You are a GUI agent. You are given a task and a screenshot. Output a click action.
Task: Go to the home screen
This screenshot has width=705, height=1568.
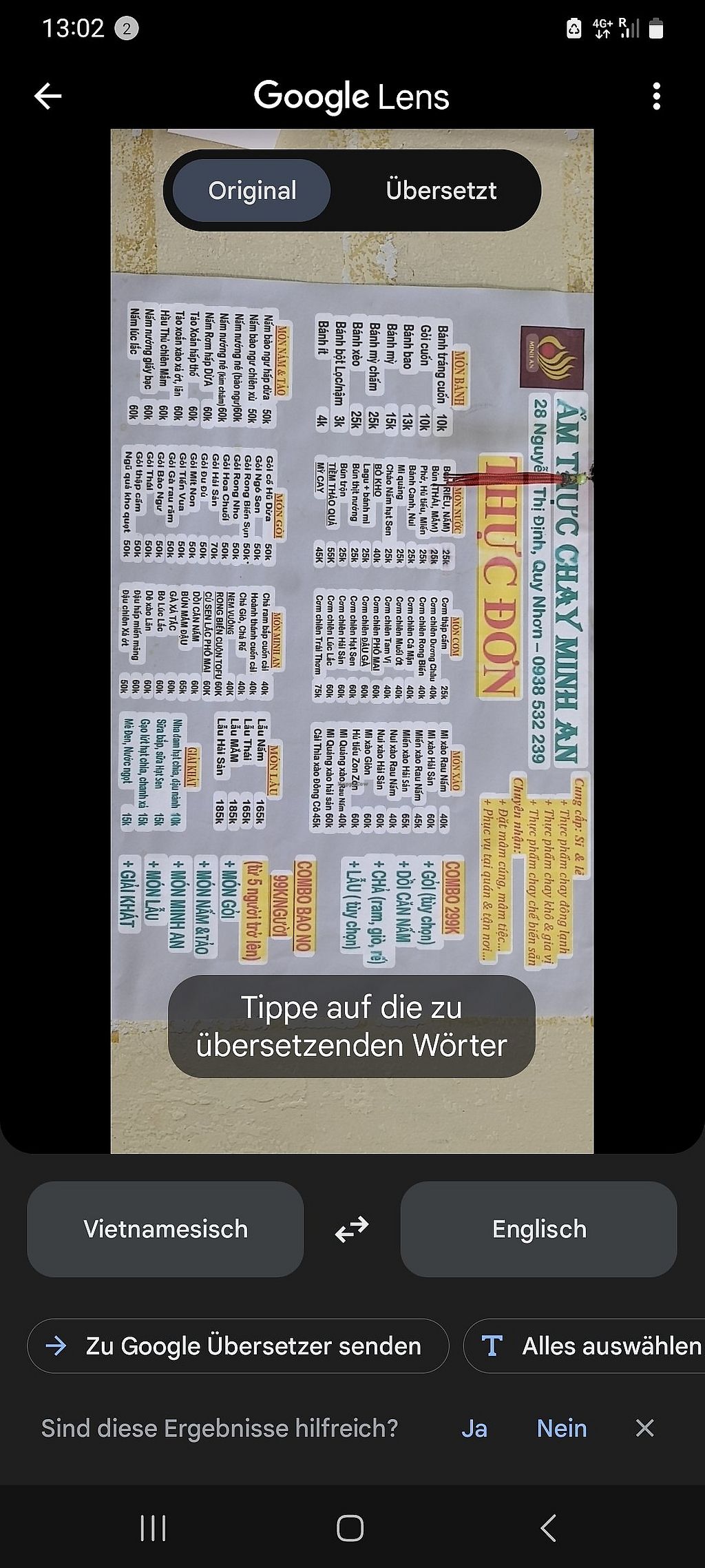click(x=350, y=1528)
